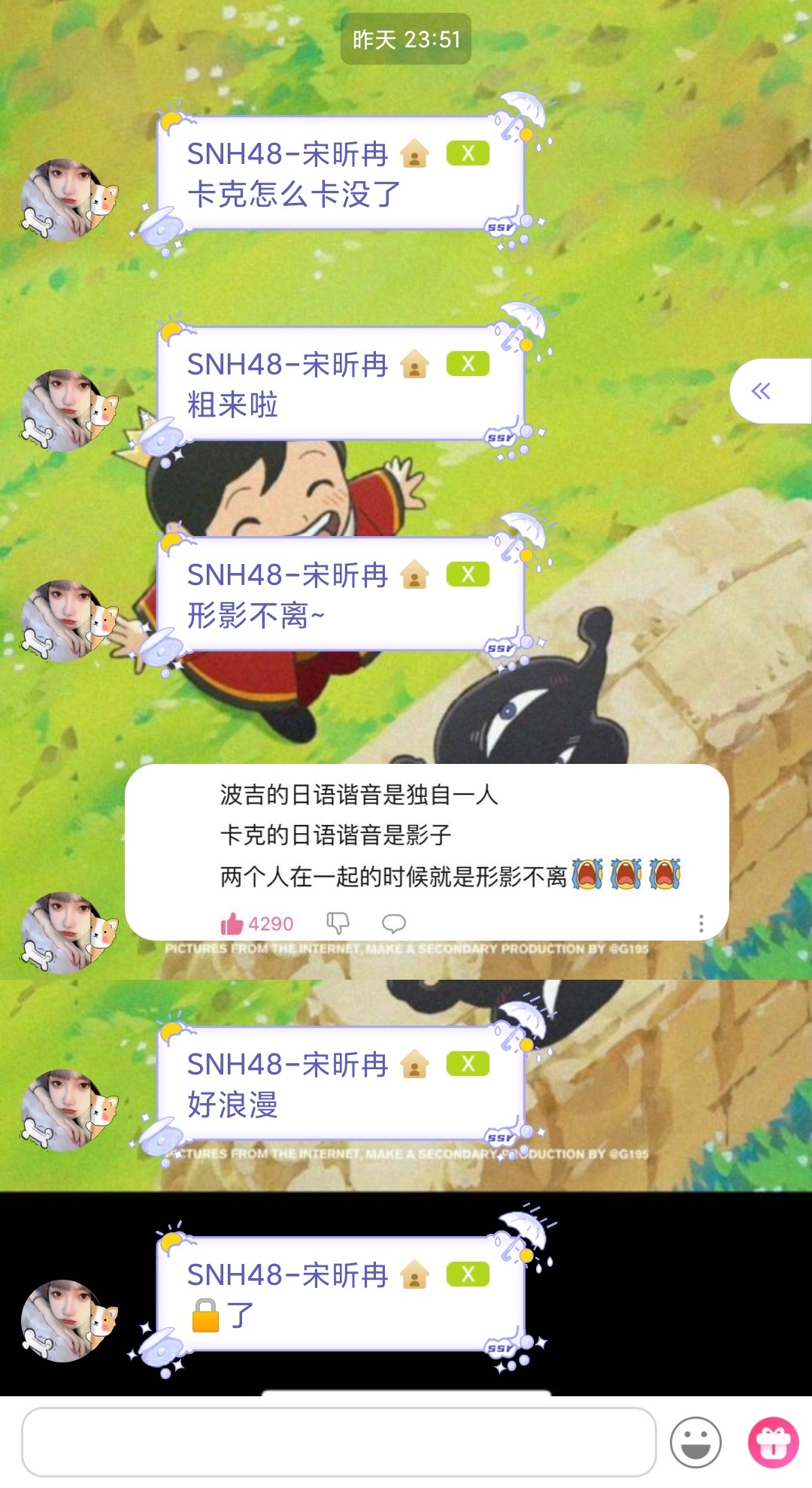Open the emoji picker
The width and height of the screenshot is (812, 1488).
pyautogui.click(x=695, y=1442)
